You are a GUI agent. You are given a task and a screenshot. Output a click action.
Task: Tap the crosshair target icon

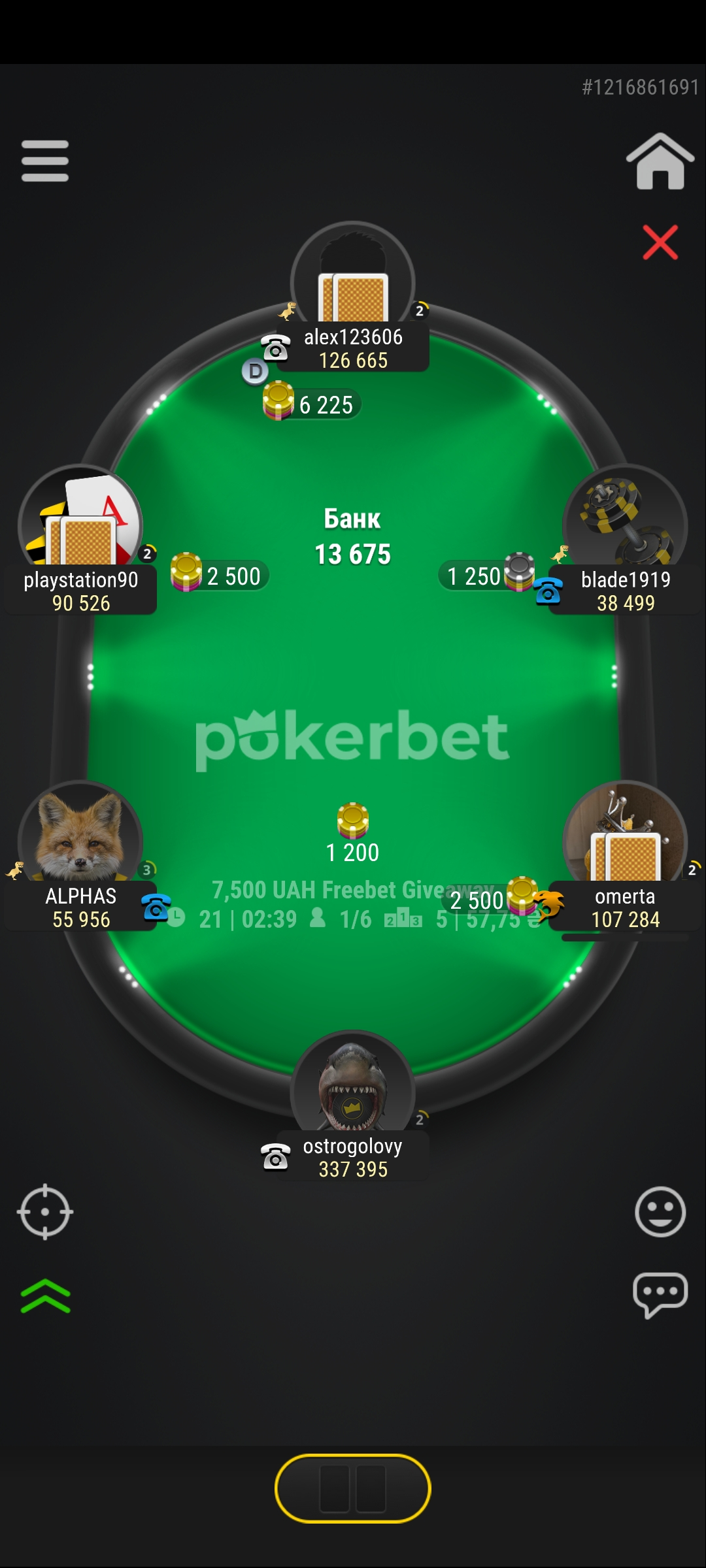tap(44, 1212)
